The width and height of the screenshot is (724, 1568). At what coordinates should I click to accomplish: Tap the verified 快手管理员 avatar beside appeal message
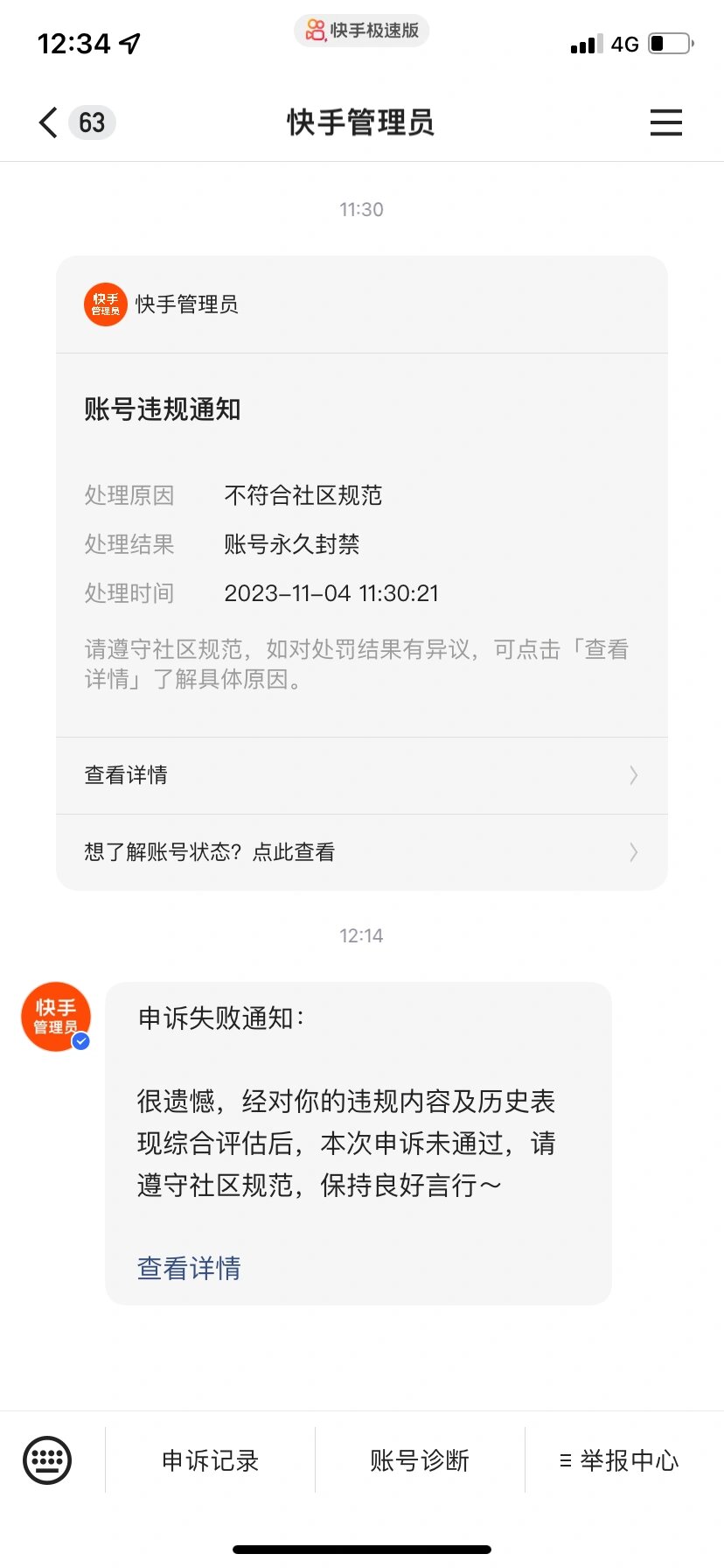55,1015
